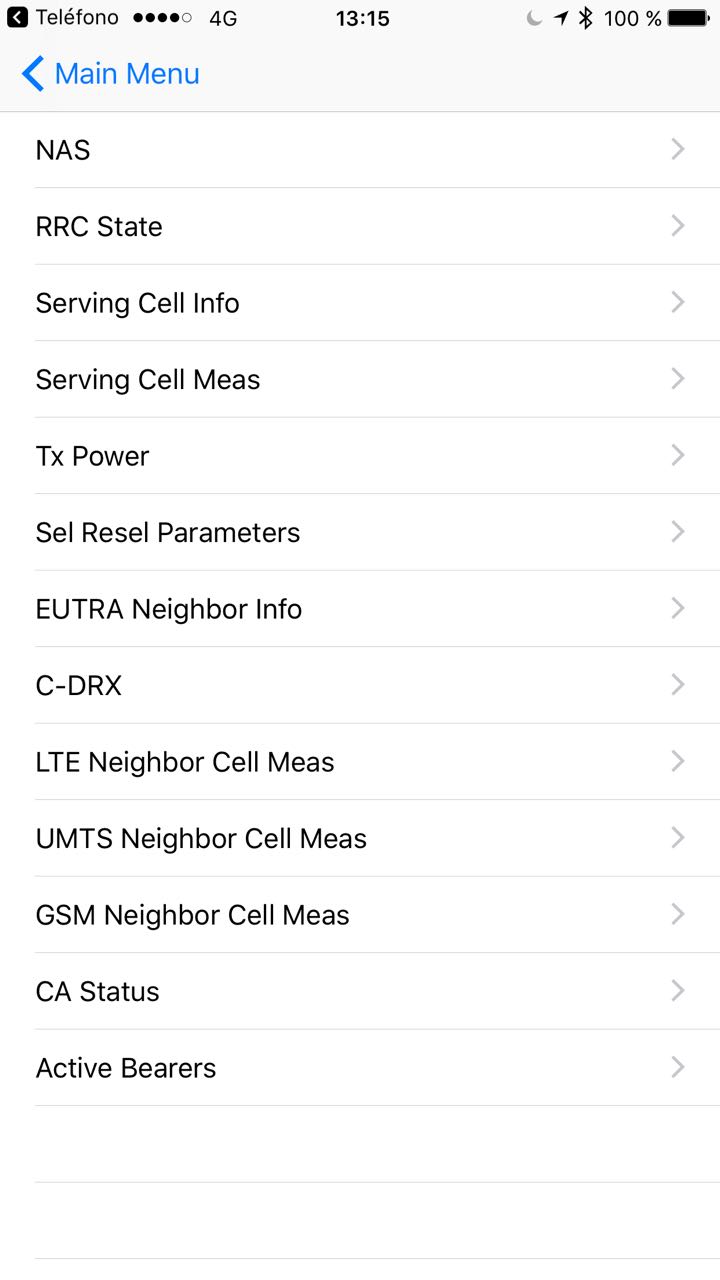
Task: Open RRC State details
Action: 360,227
